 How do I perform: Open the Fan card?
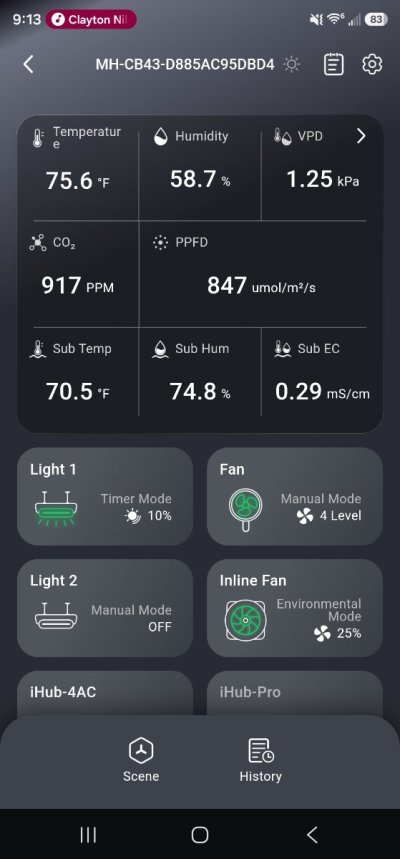click(x=295, y=496)
